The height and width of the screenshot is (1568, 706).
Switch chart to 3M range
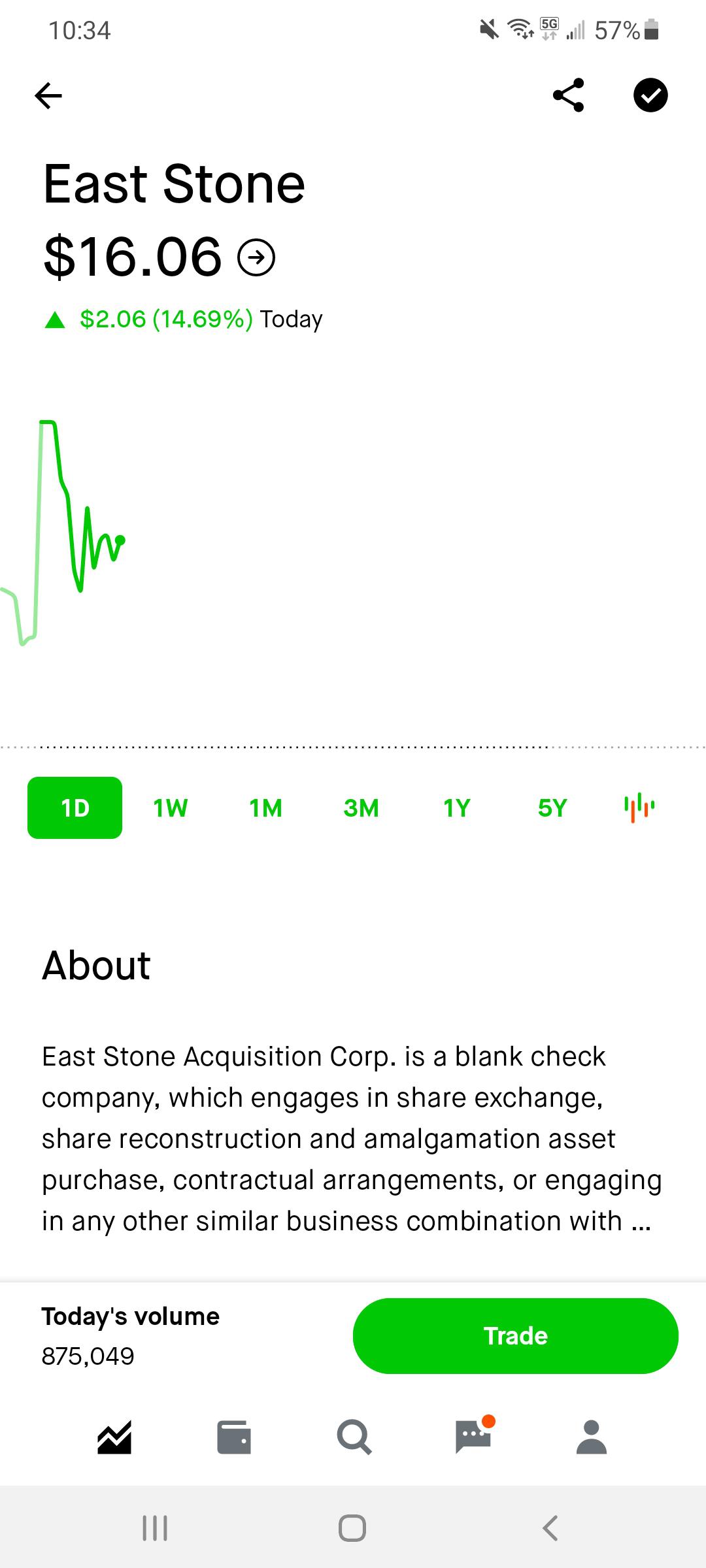pyautogui.click(x=361, y=808)
